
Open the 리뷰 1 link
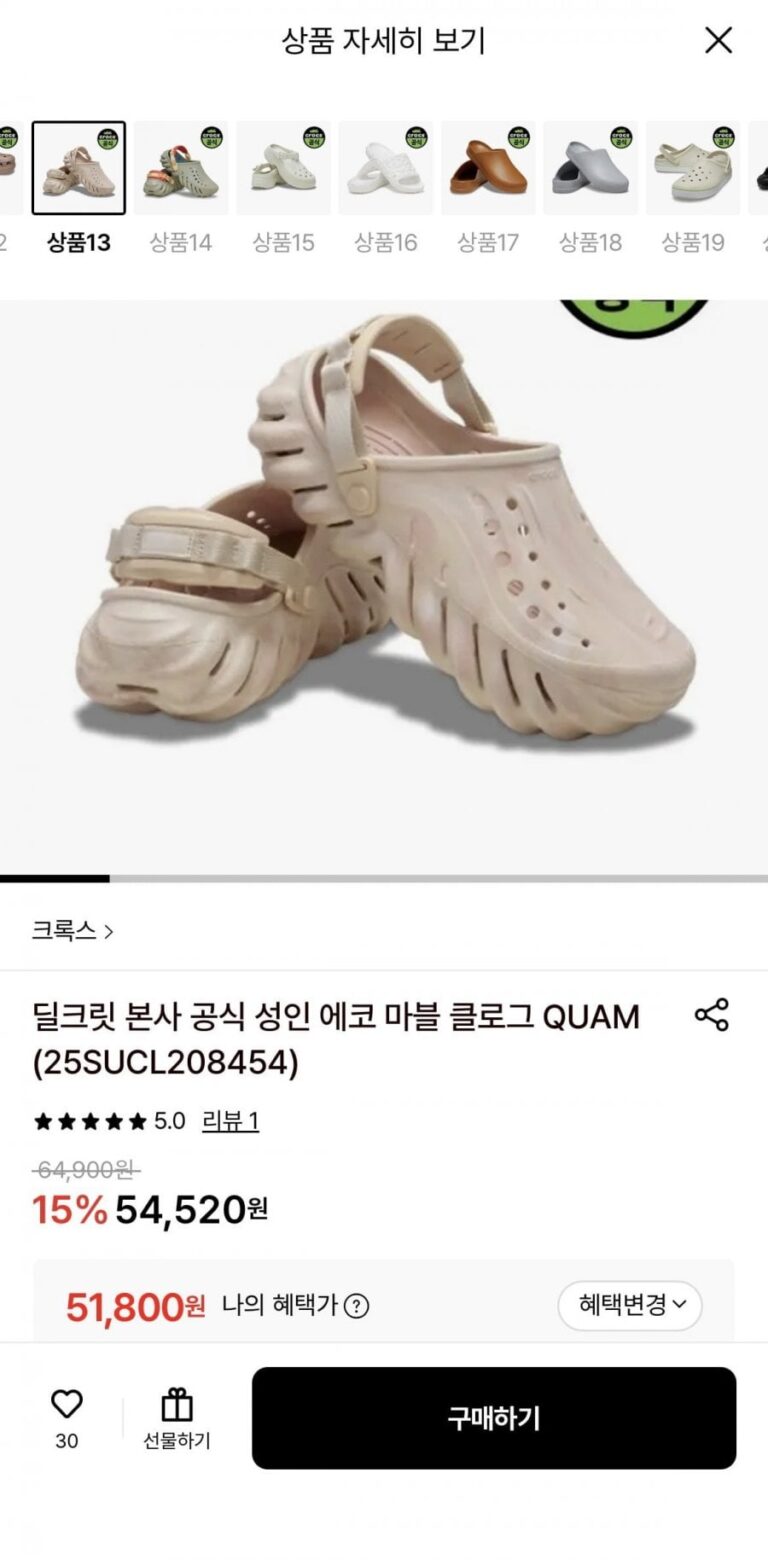pos(230,1121)
